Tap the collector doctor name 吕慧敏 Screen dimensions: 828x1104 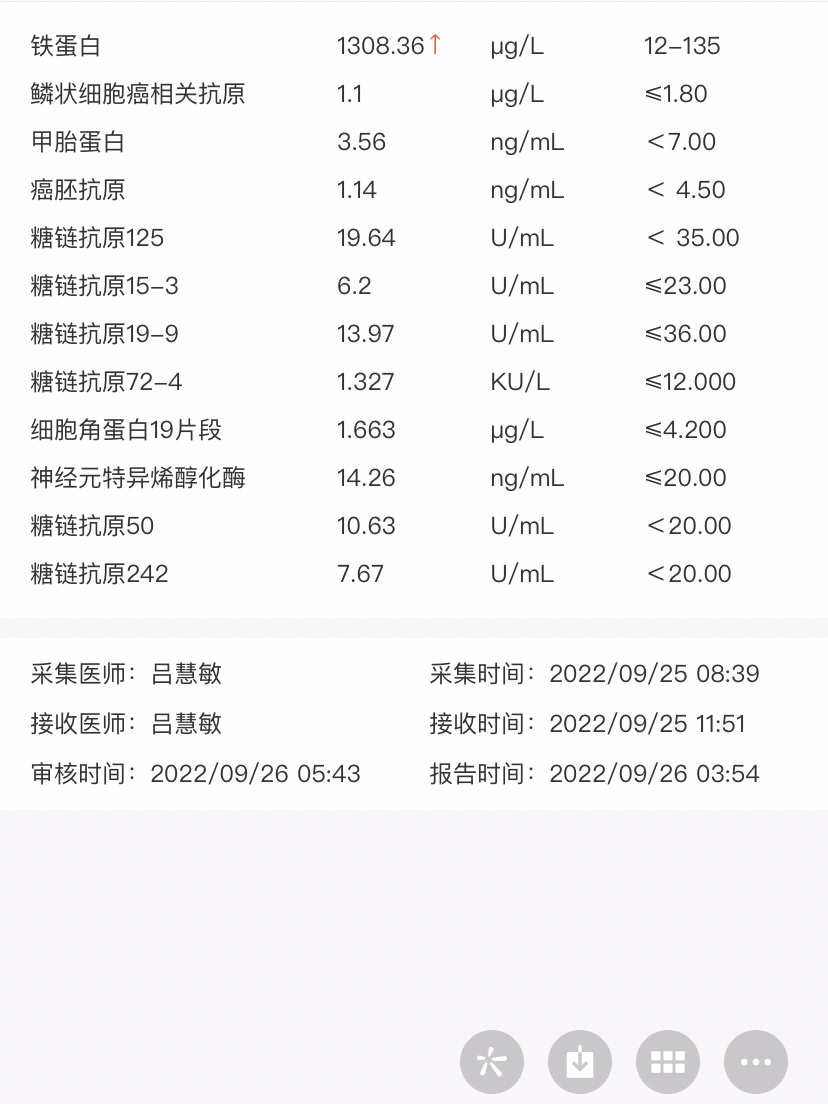pos(187,674)
